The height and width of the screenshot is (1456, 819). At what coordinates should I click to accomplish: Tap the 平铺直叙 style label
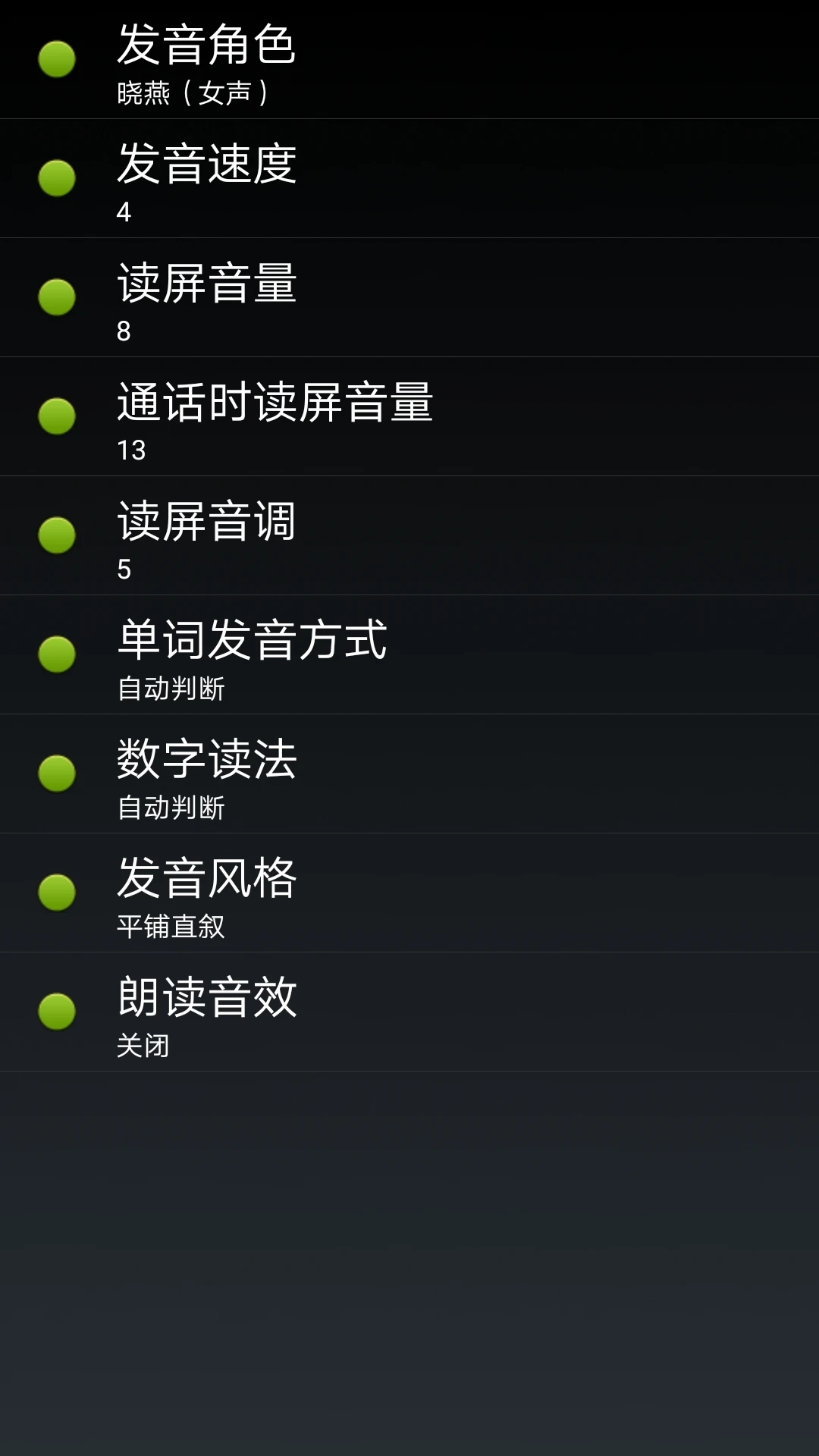pyautogui.click(x=168, y=925)
